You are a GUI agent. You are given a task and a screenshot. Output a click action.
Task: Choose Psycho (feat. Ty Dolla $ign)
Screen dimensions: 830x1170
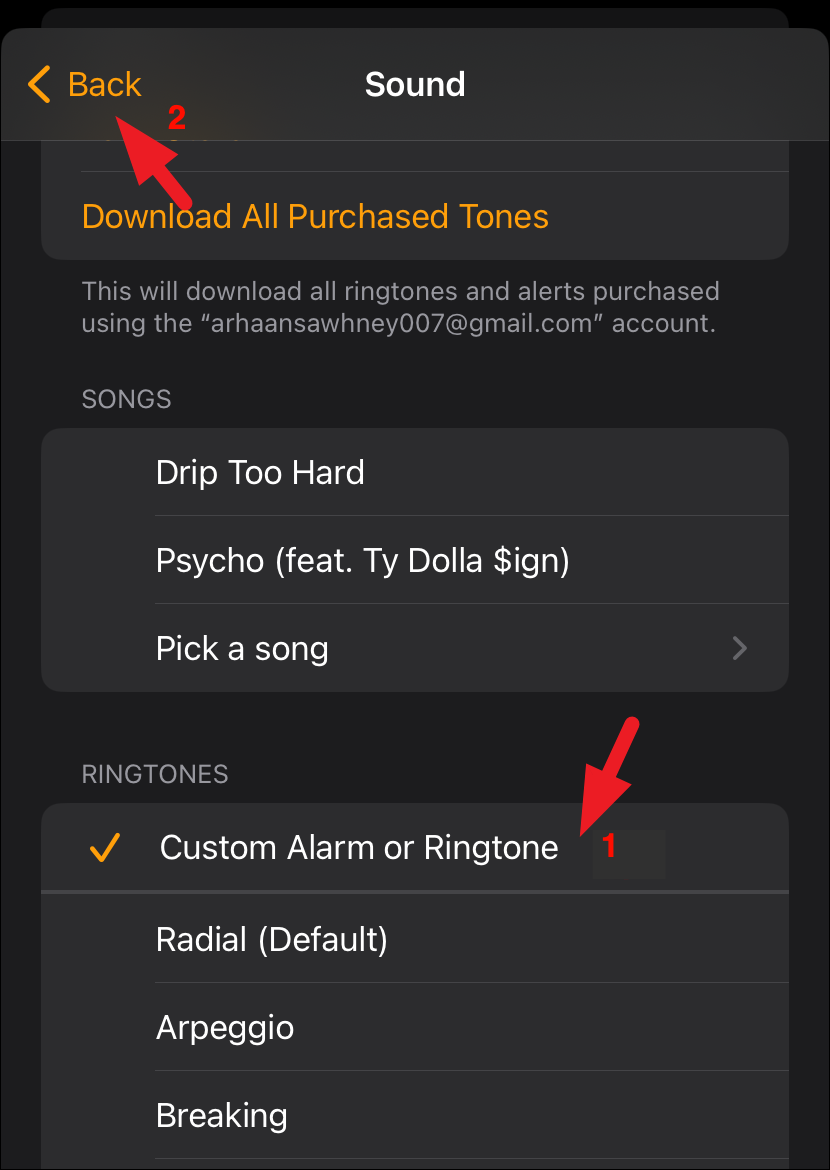coord(415,560)
